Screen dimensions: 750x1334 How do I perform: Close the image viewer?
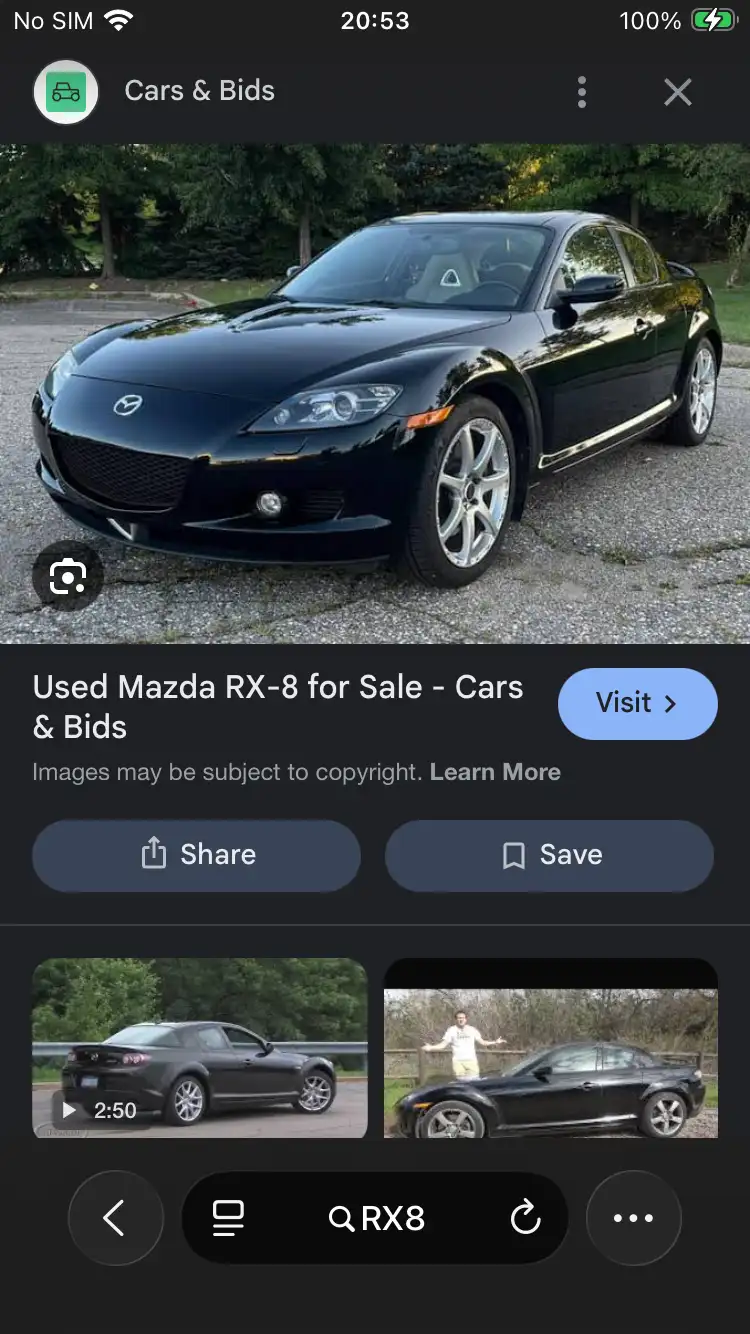678,92
